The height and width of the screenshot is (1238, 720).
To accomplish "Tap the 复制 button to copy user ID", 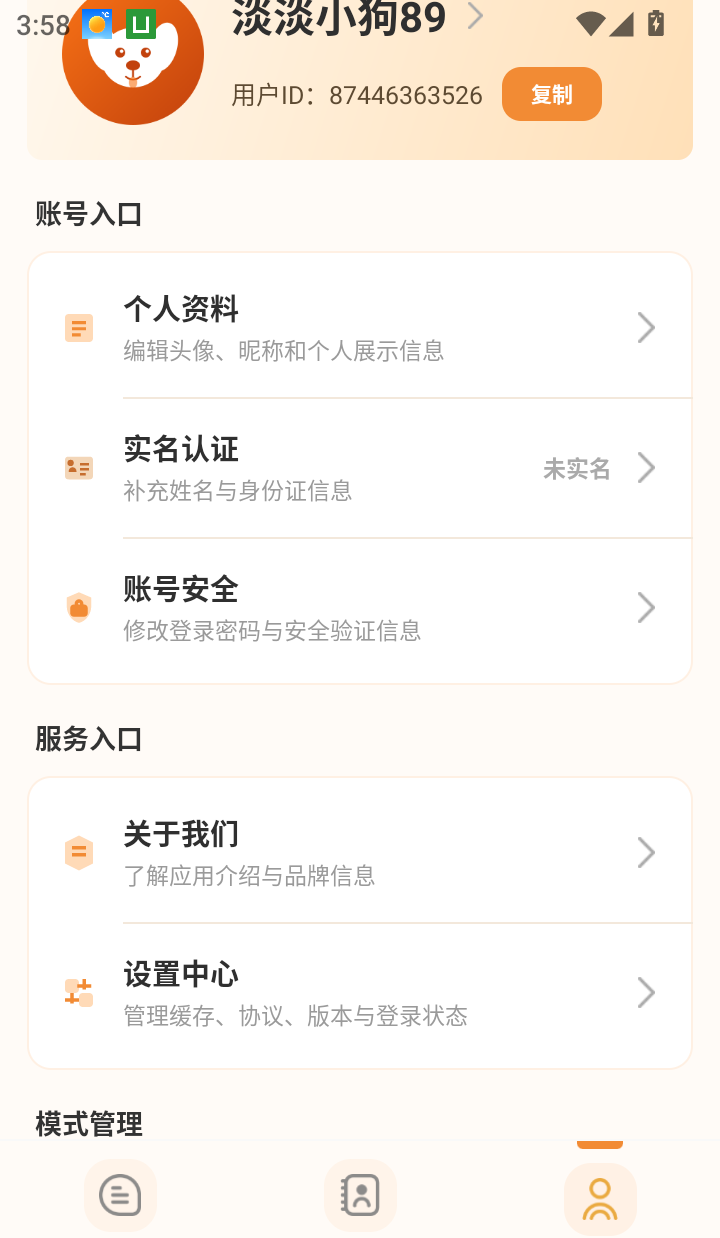I will [551, 94].
